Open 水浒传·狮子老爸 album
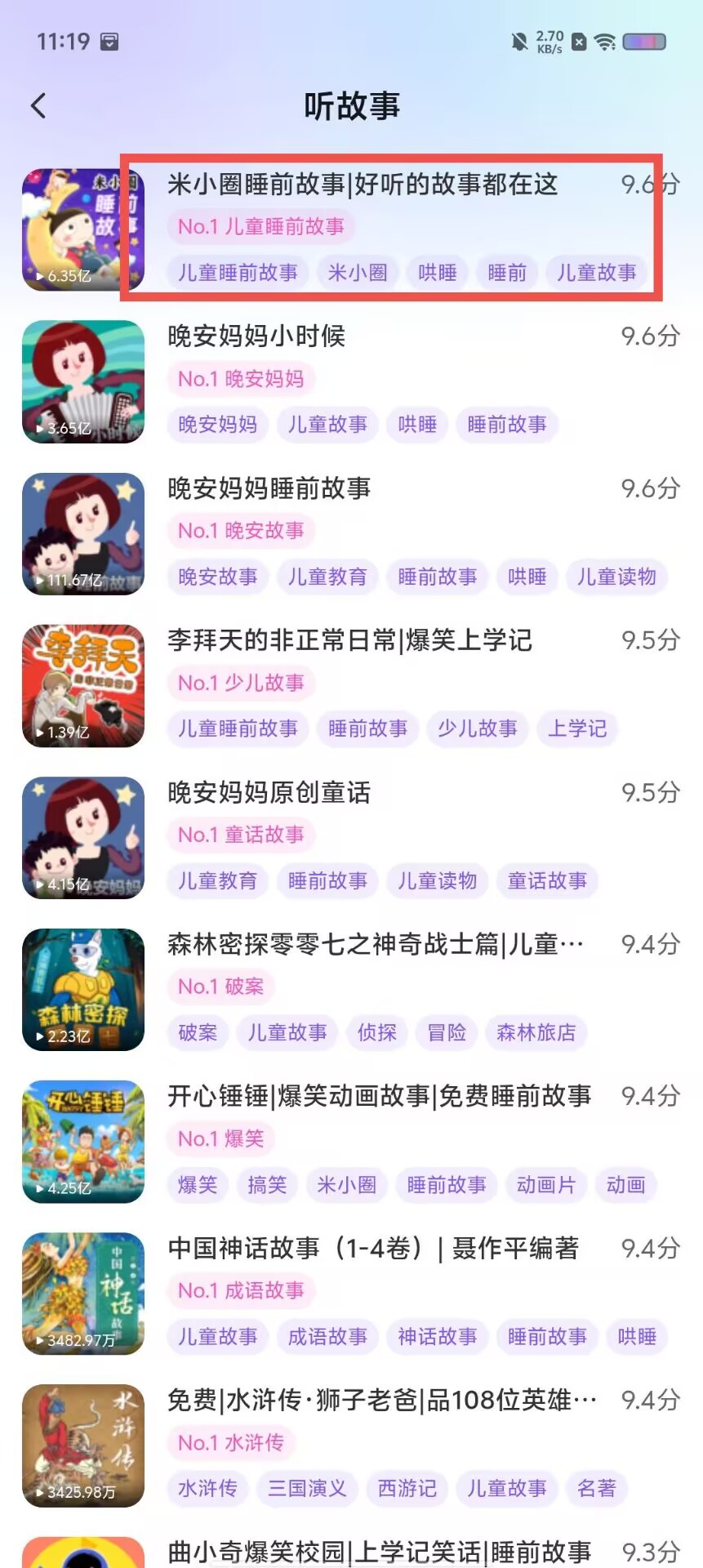The height and width of the screenshot is (1568, 703). click(x=351, y=1445)
